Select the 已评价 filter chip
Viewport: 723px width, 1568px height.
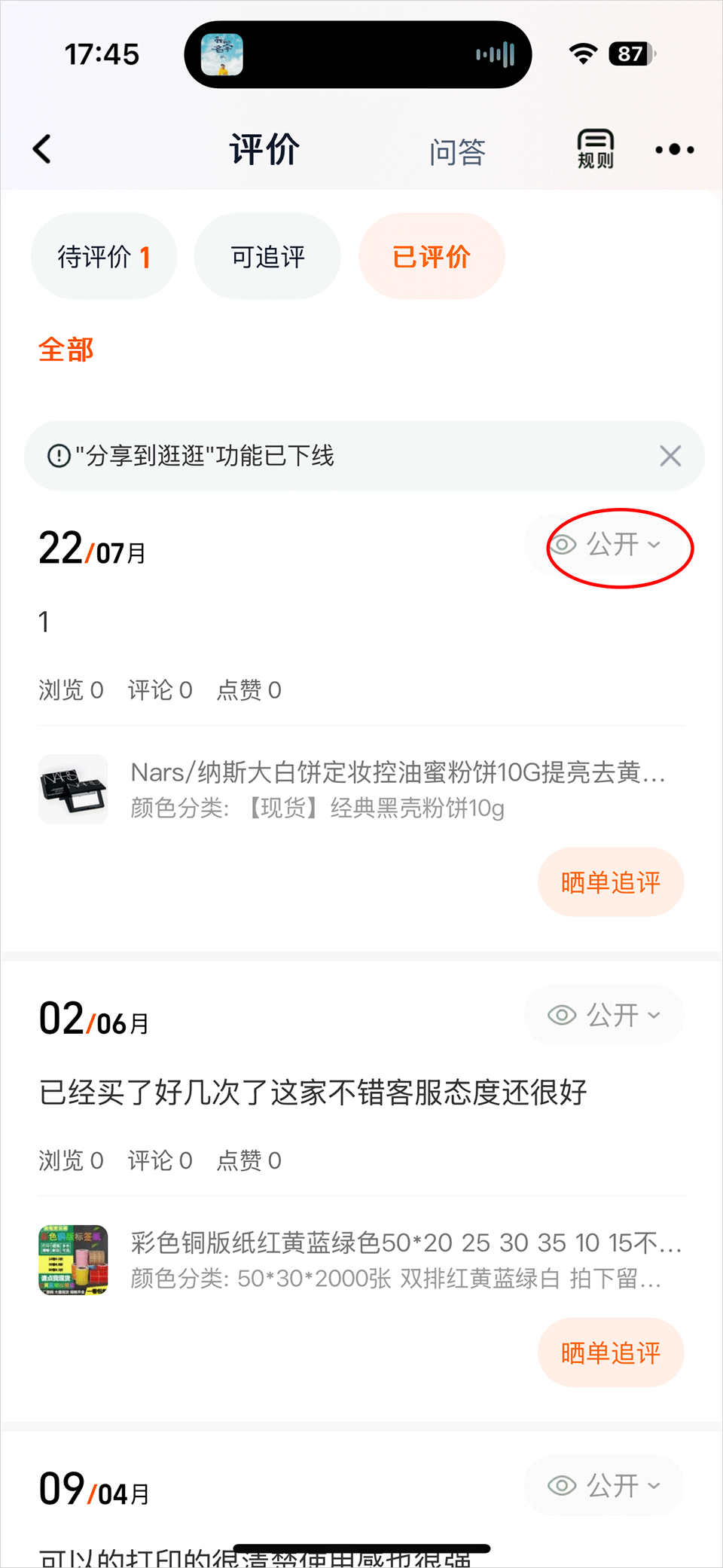[x=432, y=257]
